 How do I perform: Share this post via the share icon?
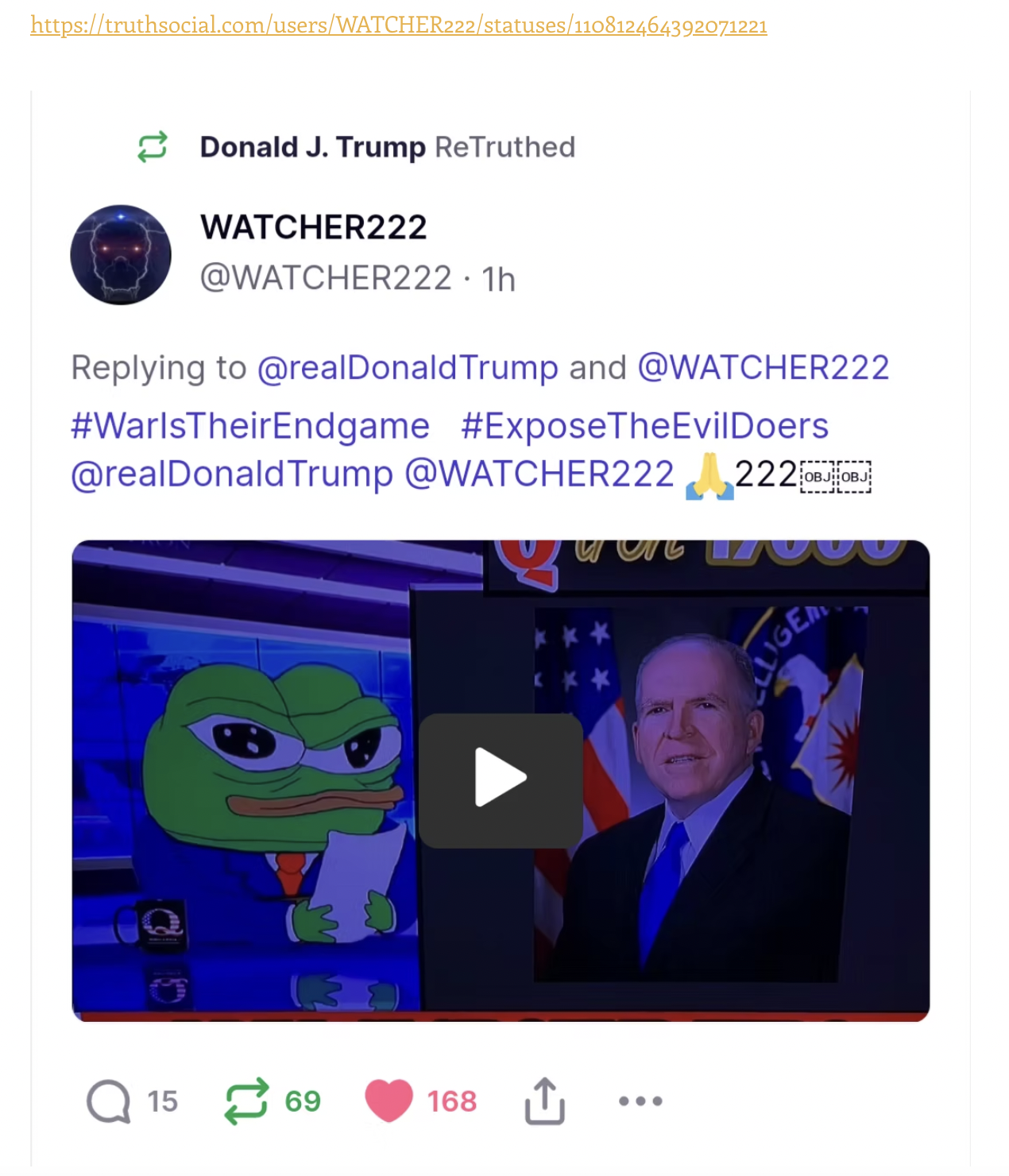pyautogui.click(x=545, y=1101)
